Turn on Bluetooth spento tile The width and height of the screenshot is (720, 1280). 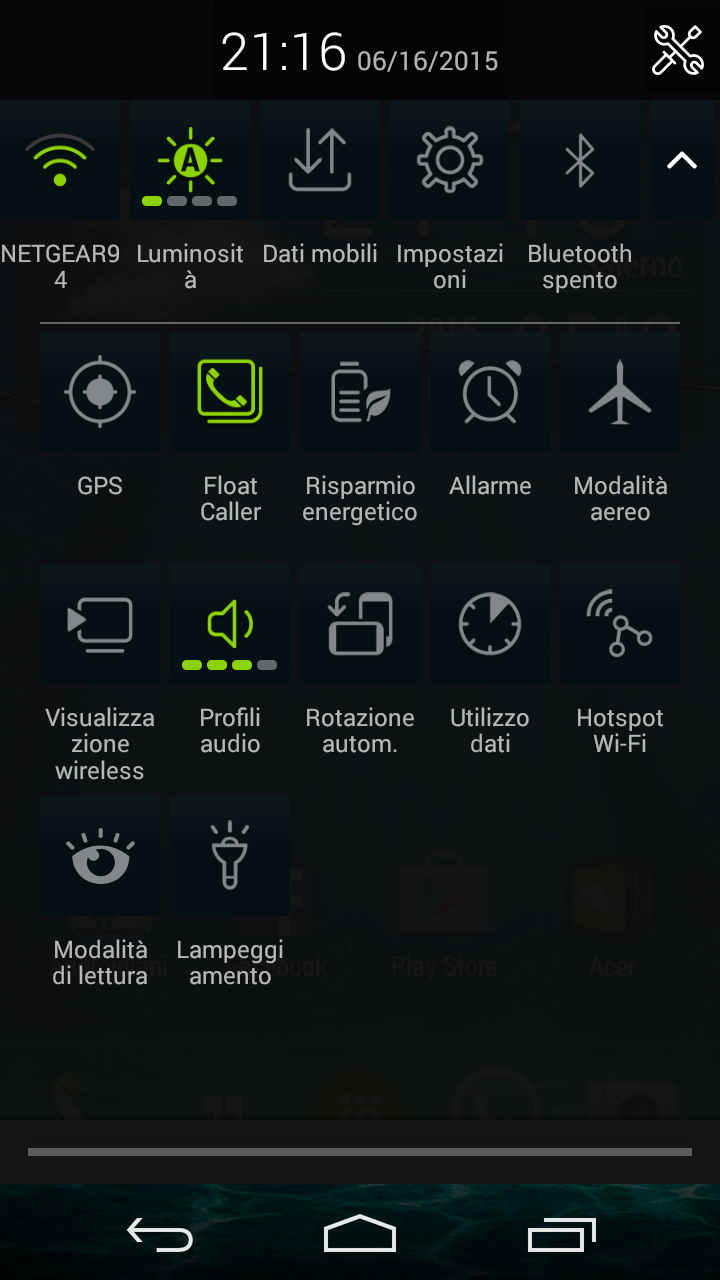pyautogui.click(x=580, y=162)
